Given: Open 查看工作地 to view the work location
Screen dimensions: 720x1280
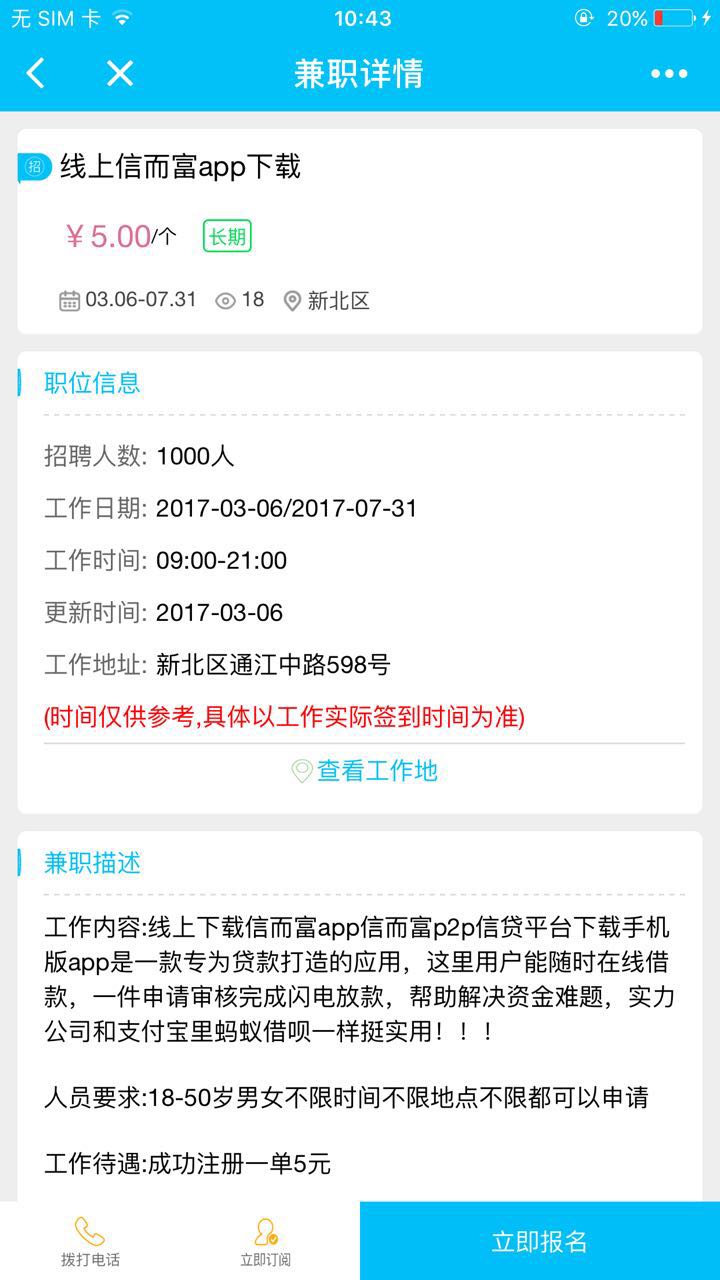Looking at the screenshot, I should coord(365,771).
